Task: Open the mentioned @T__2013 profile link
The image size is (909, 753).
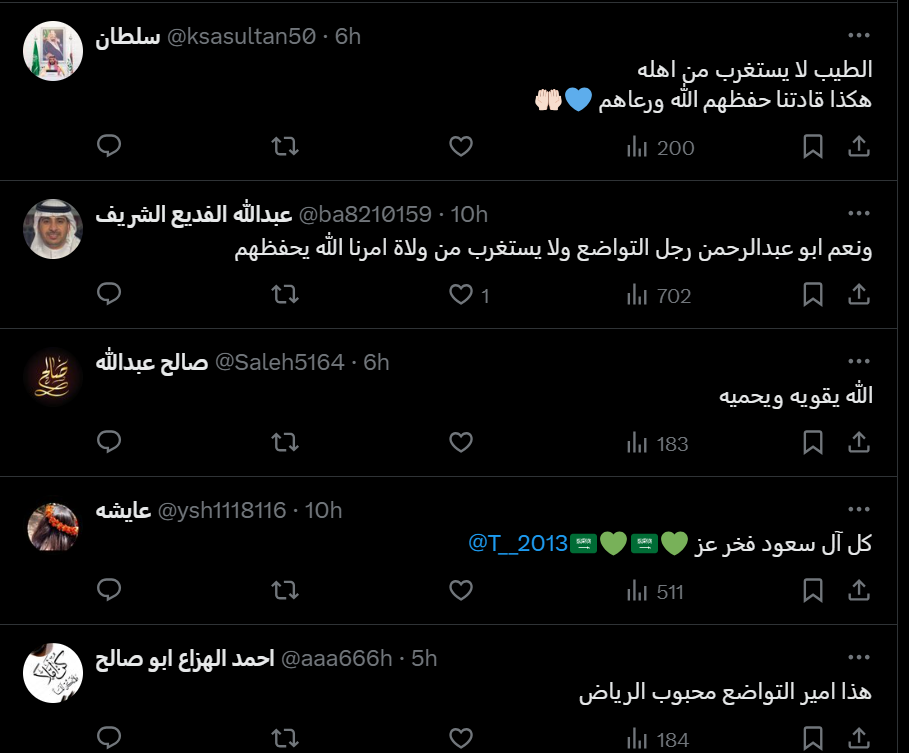Action: [517, 543]
